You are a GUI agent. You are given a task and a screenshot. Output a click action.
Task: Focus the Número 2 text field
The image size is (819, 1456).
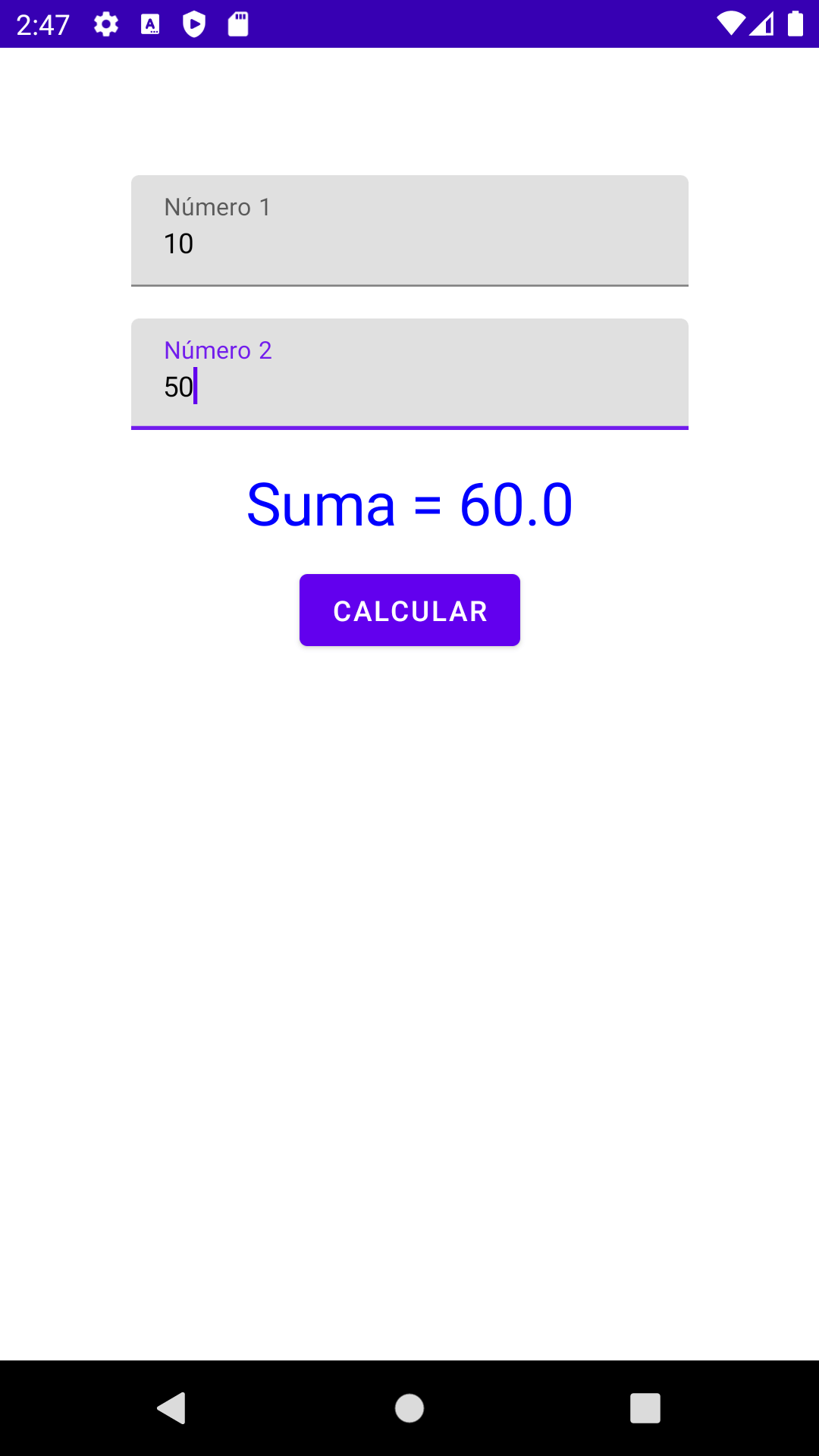pyautogui.click(x=409, y=374)
